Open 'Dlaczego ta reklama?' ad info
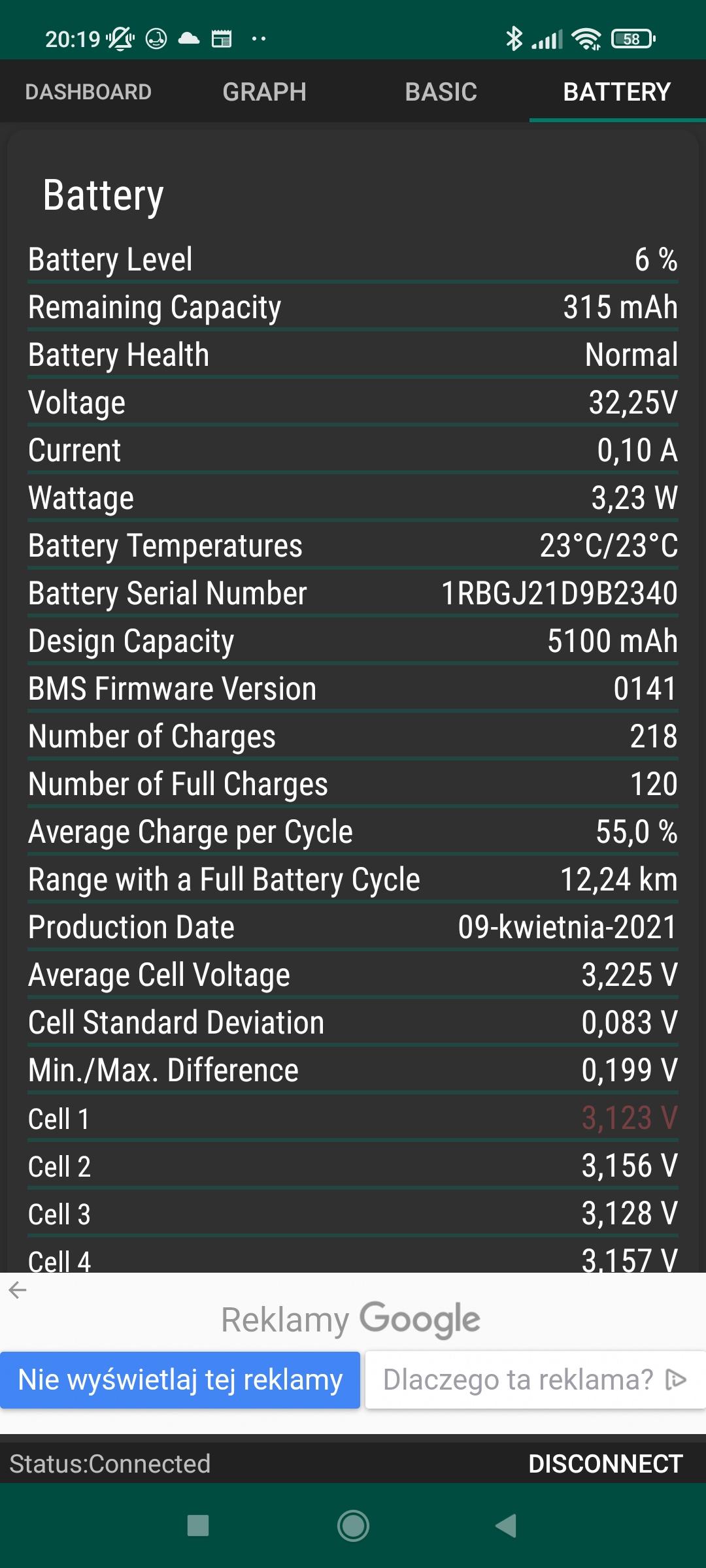This screenshot has width=706, height=1568. 534,1380
